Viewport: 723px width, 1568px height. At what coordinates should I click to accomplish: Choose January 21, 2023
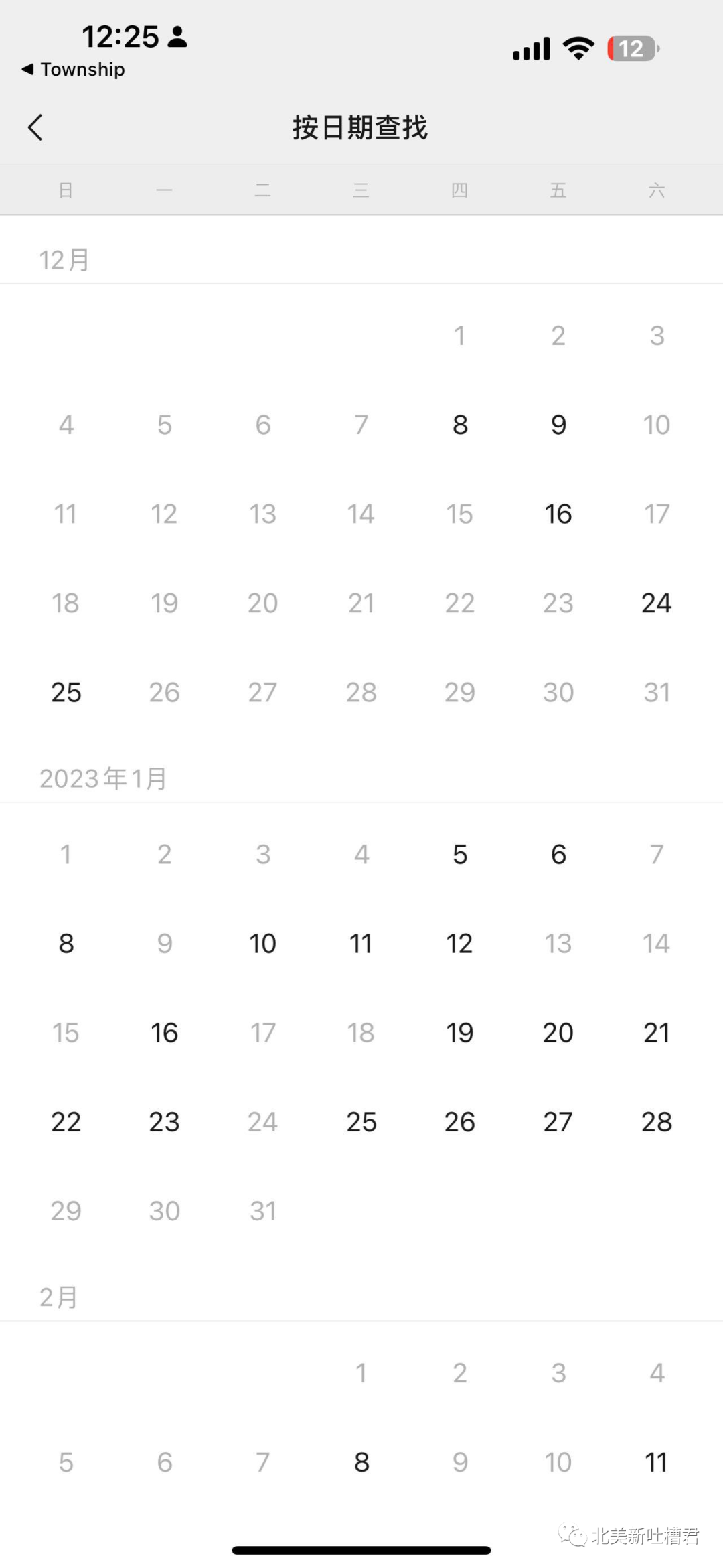[656, 1032]
